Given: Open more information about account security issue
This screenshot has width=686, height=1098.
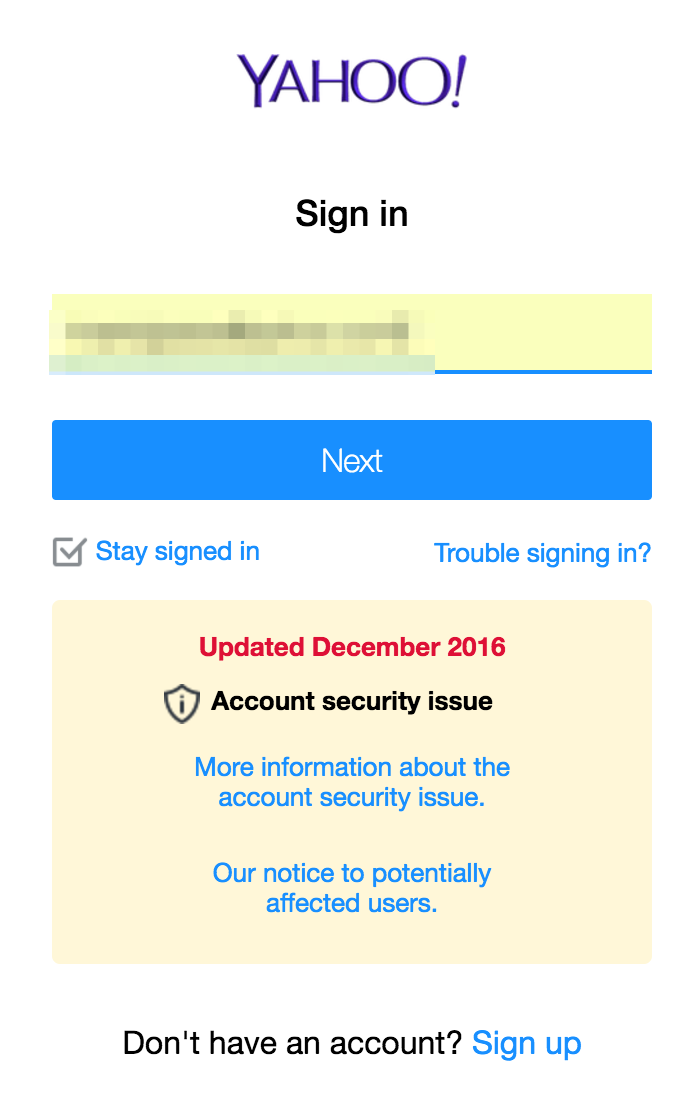Looking at the screenshot, I should (x=352, y=782).
